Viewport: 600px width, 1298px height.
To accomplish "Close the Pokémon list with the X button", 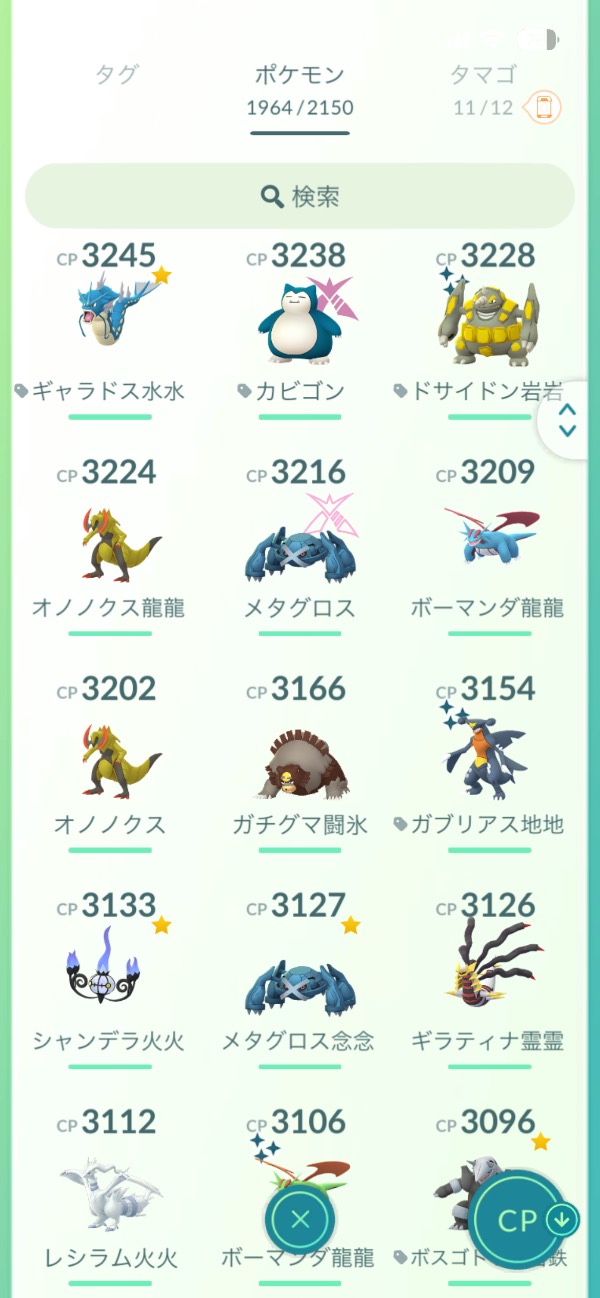I will [300, 1219].
